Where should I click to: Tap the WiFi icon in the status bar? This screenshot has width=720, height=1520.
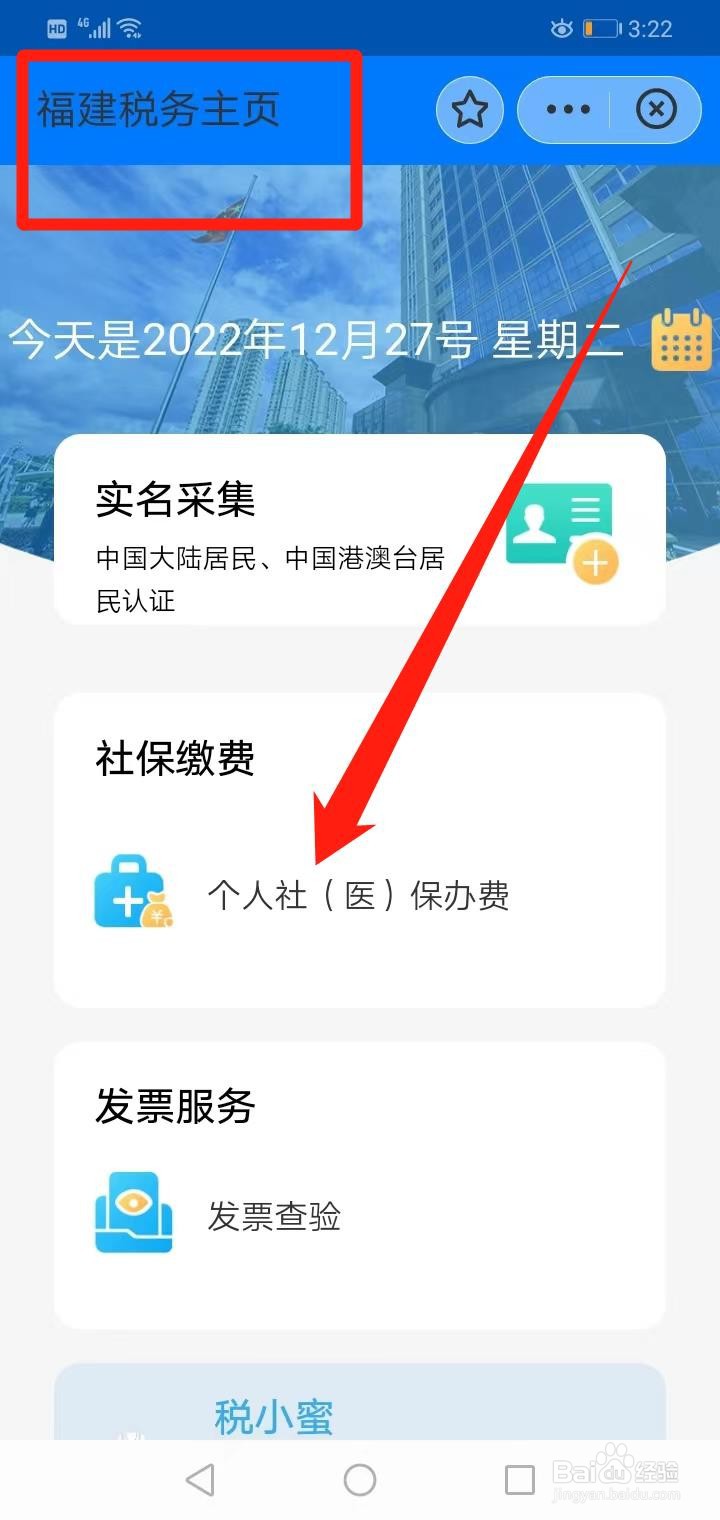click(129, 27)
